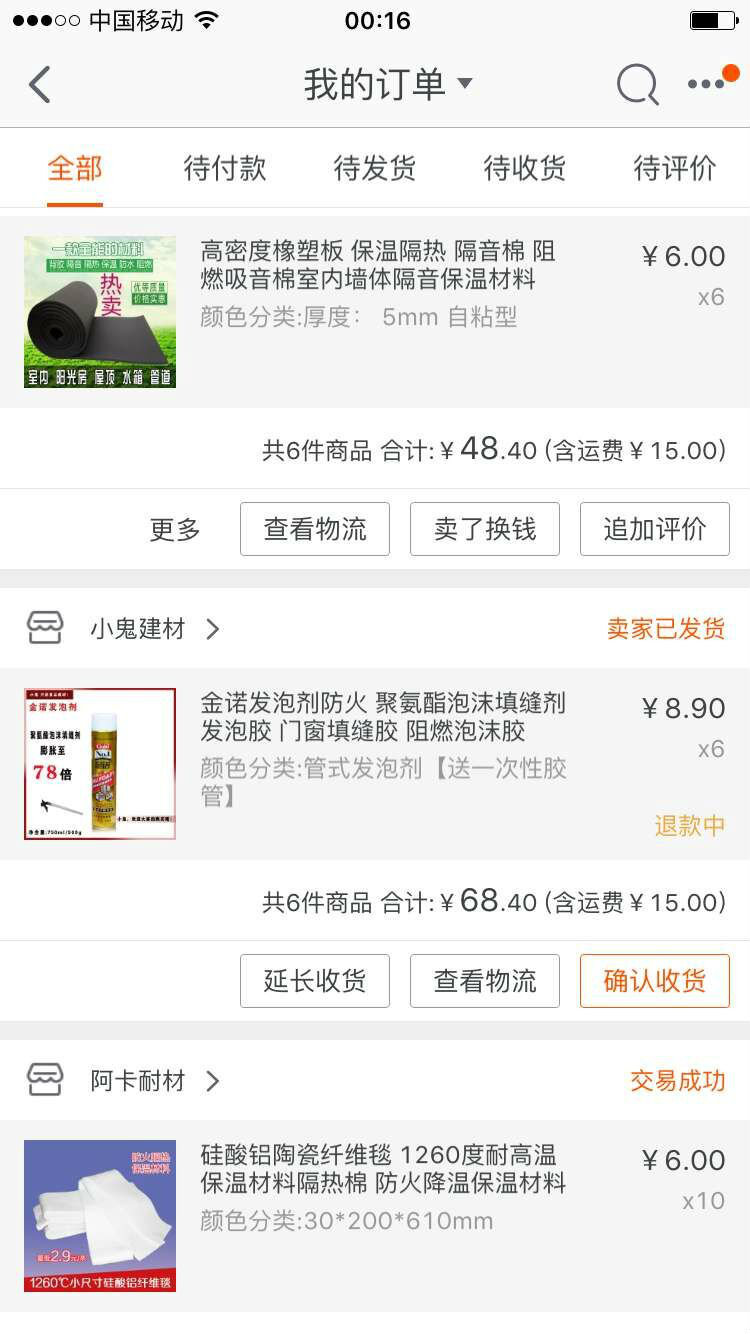750x1334 pixels.
Task: Tap the 卖了换钱 button
Action: [485, 529]
